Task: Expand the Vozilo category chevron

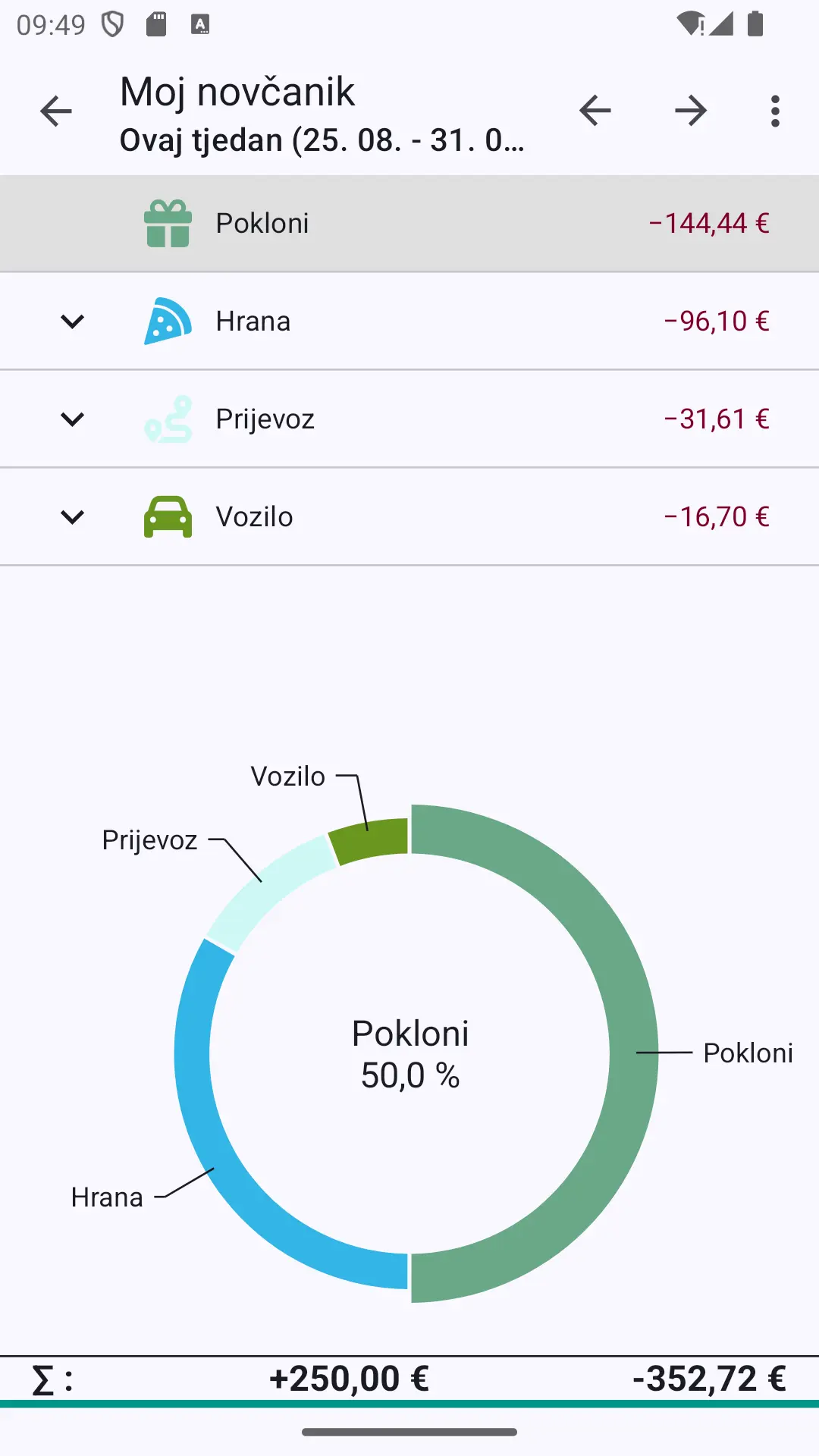Action: click(72, 517)
